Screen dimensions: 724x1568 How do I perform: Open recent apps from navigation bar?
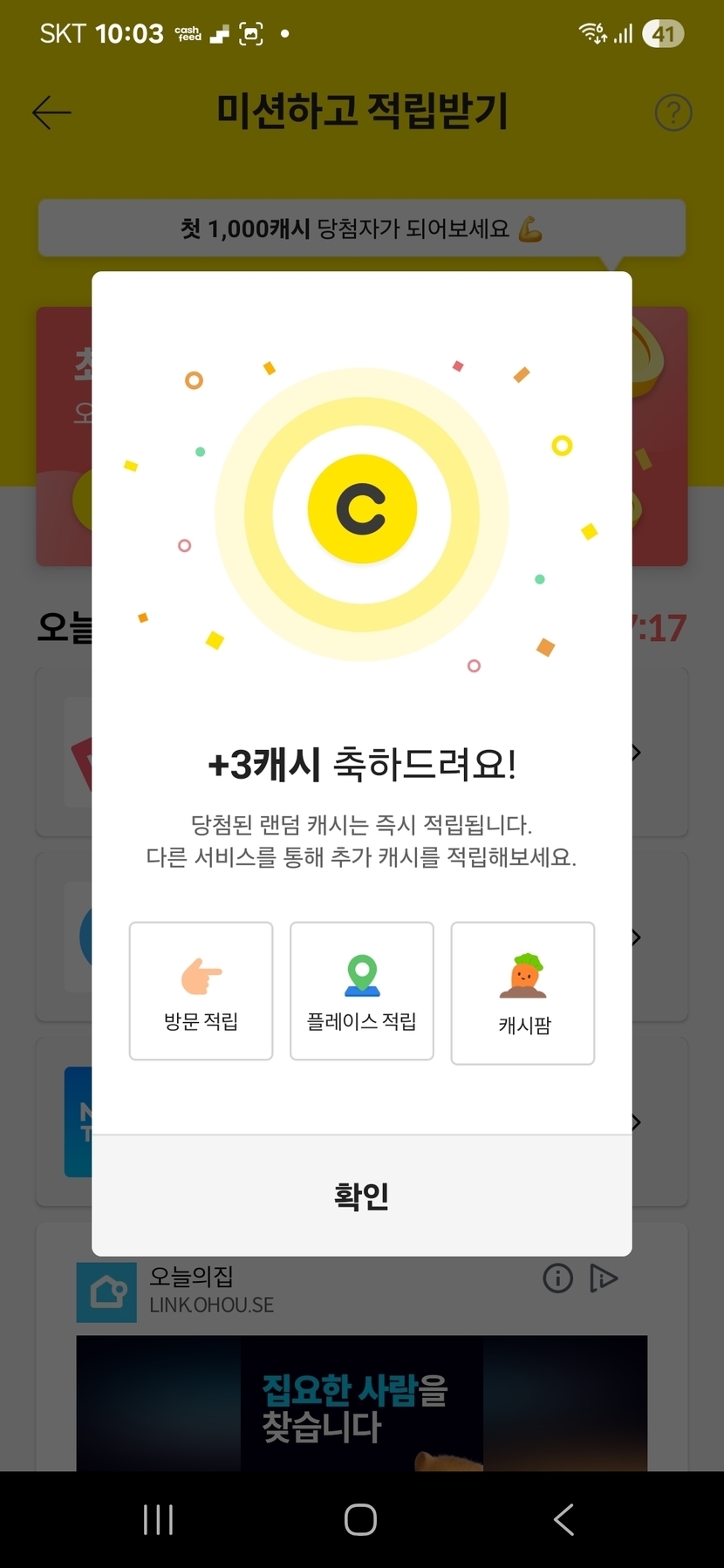coord(158,1519)
